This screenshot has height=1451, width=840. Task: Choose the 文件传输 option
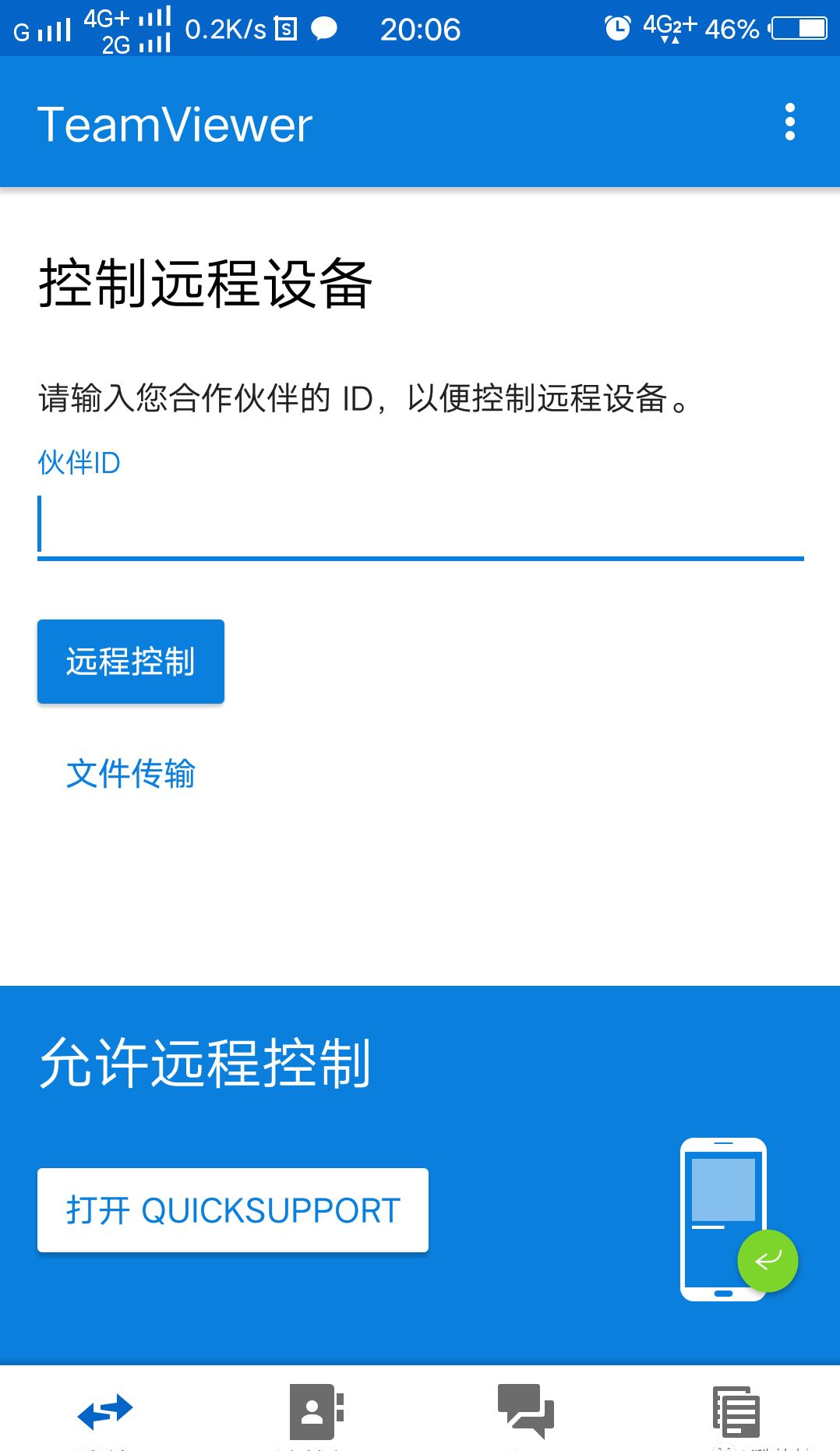(x=131, y=774)
